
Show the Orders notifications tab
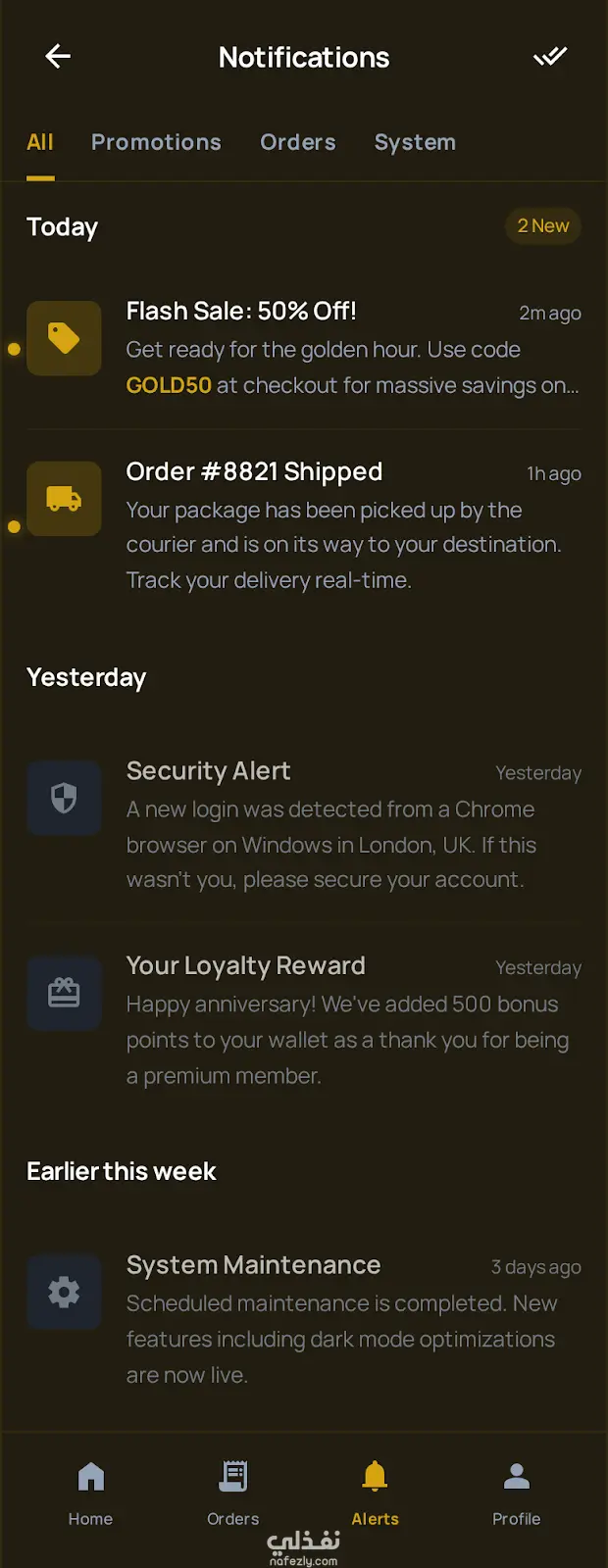[297, 143]
